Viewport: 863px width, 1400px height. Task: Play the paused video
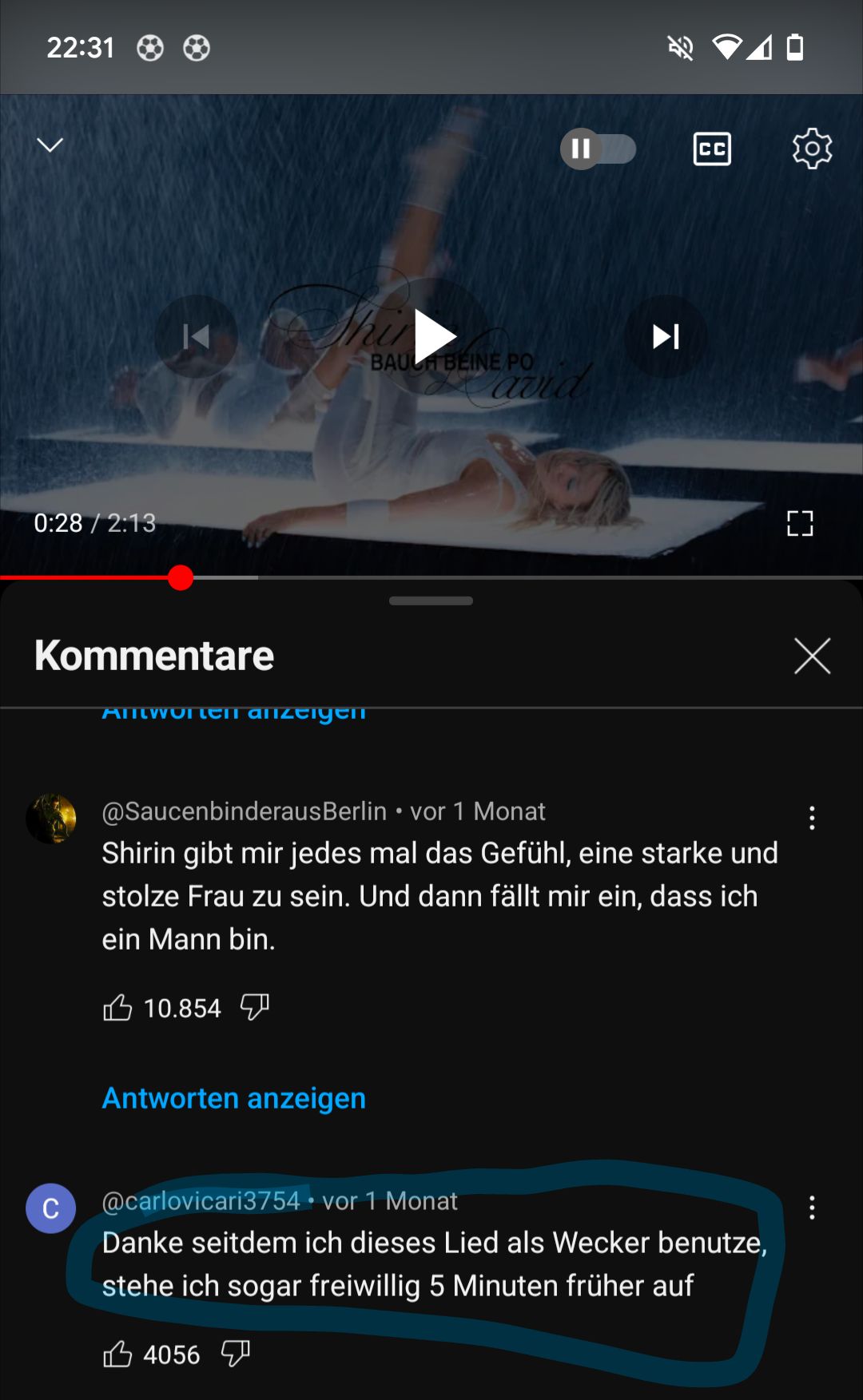click(x=434, y=336)
